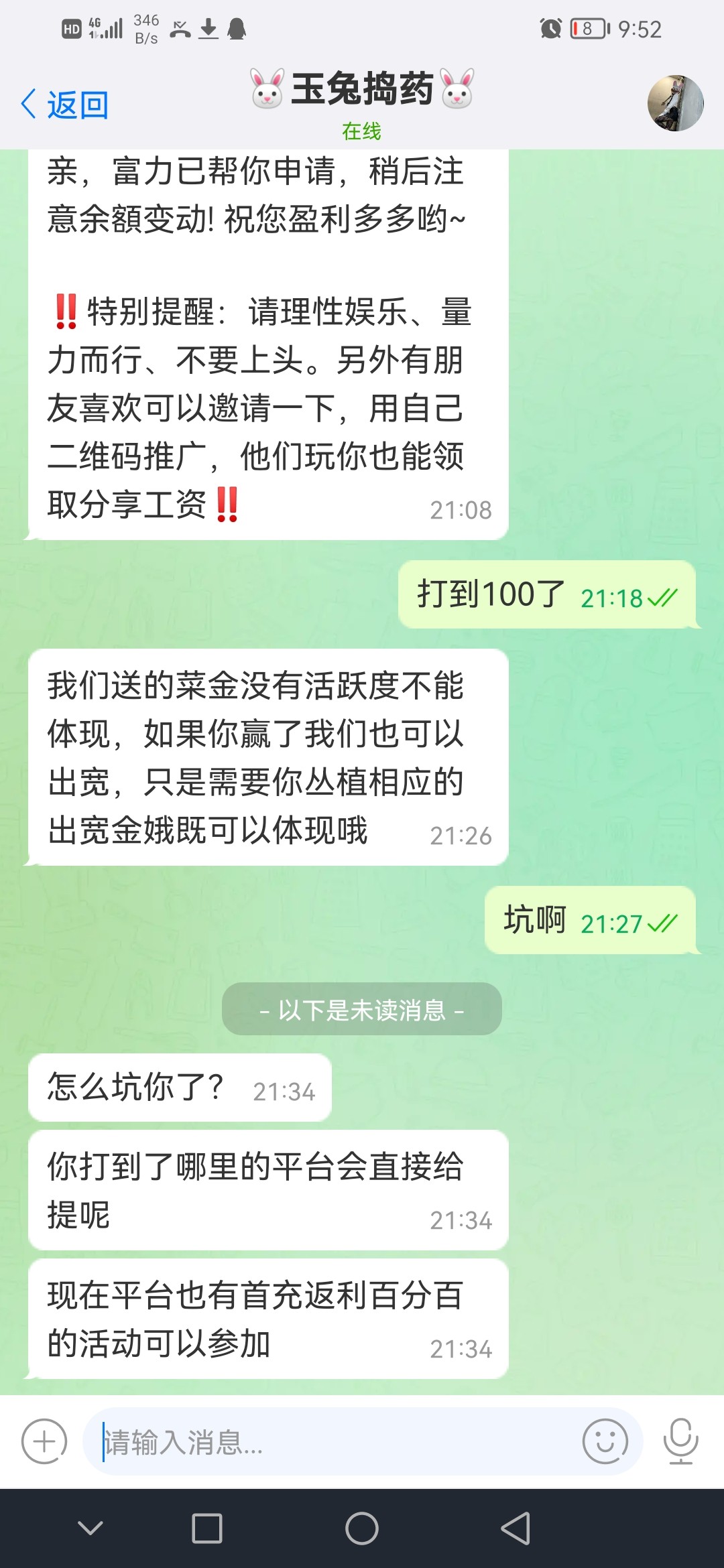Open recent apps from navigation bar

click(207, 1528)
